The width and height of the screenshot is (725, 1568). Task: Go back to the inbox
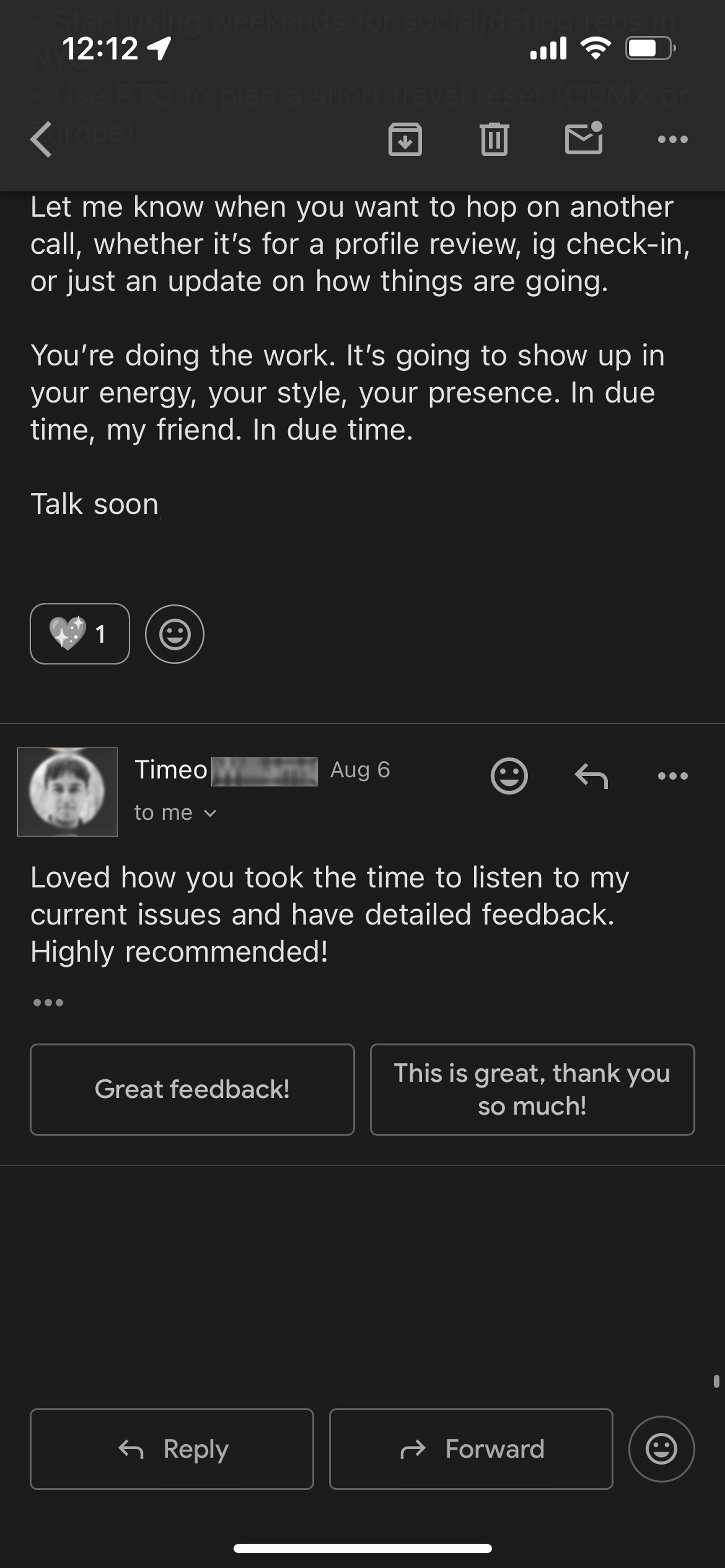pos(42,139)
